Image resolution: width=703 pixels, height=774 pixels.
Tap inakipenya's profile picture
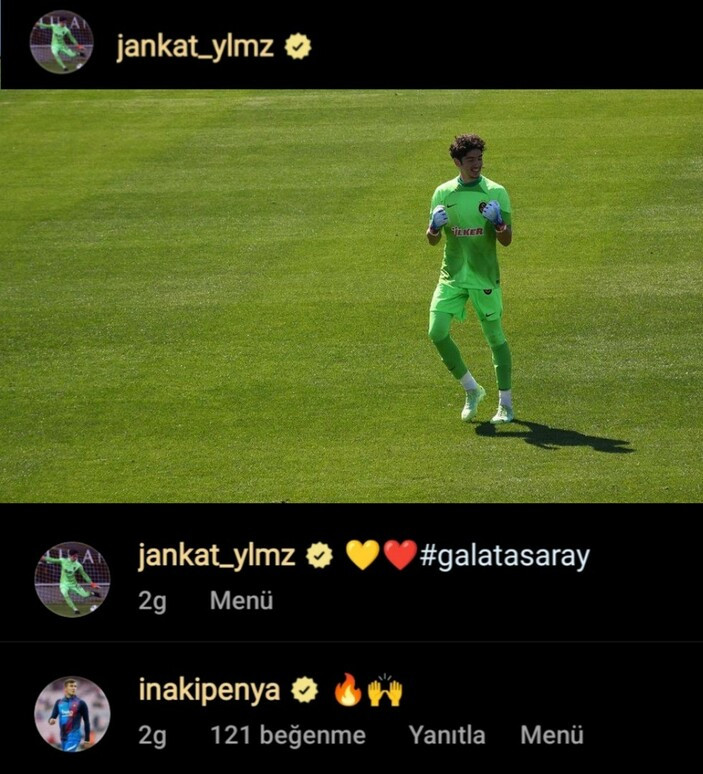click(72, 714)
